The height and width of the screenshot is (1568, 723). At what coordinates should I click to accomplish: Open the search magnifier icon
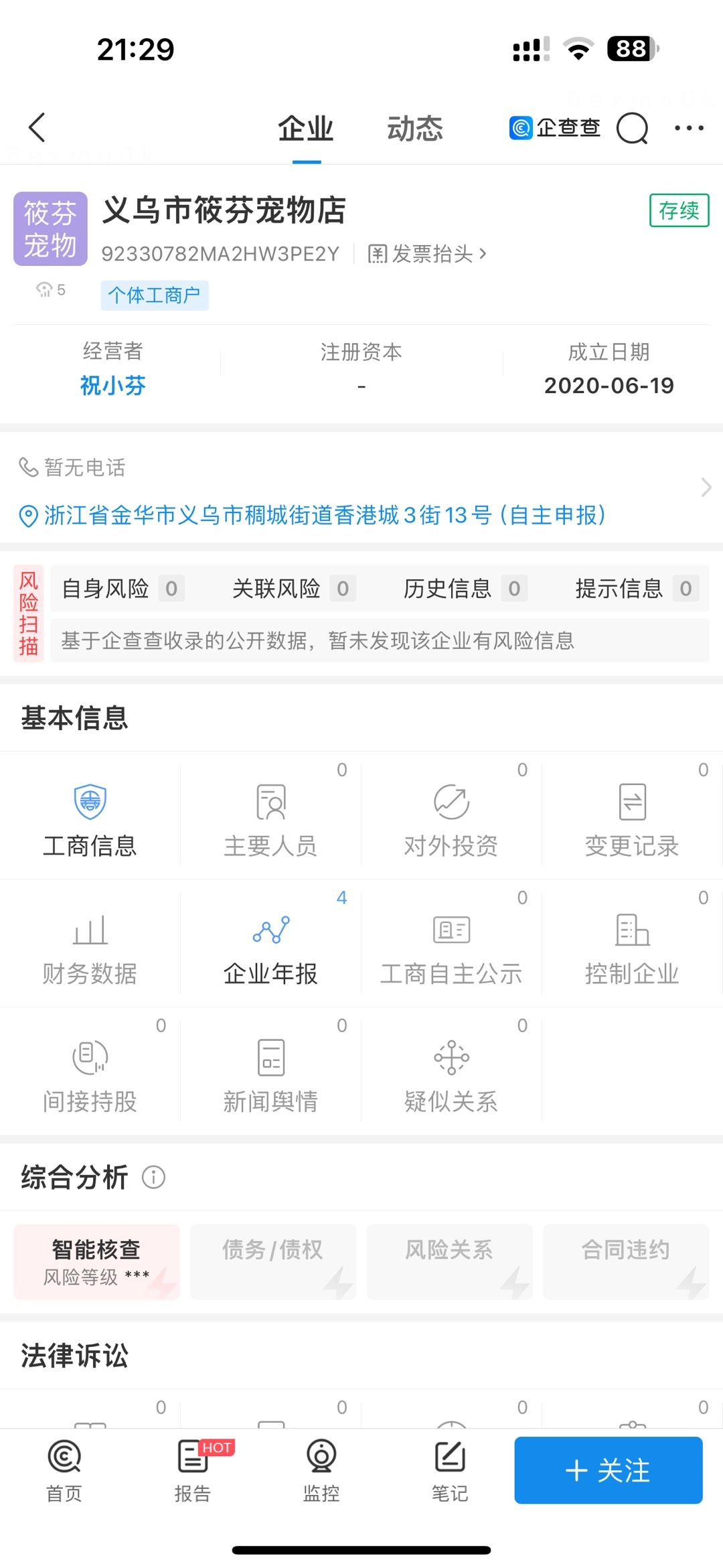click(632, 128)
